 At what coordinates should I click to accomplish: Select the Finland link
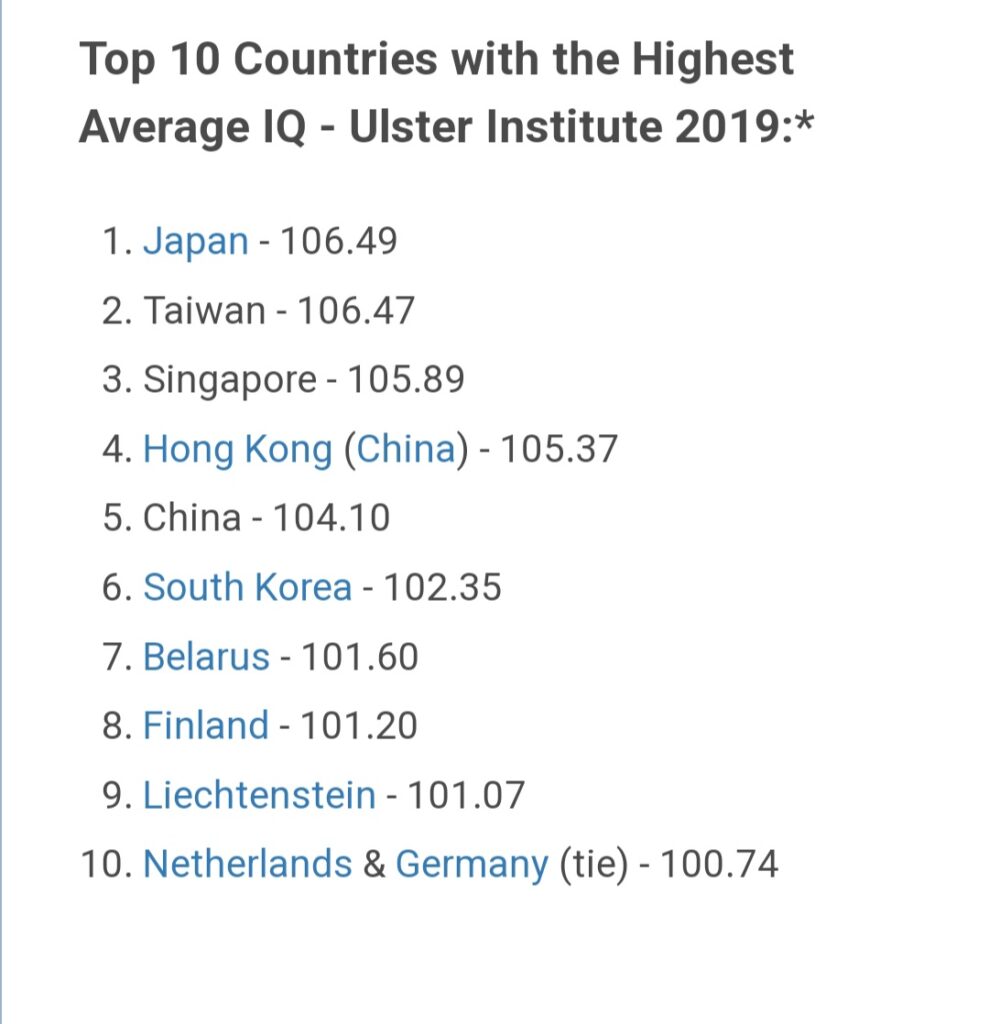click(206, 726)
